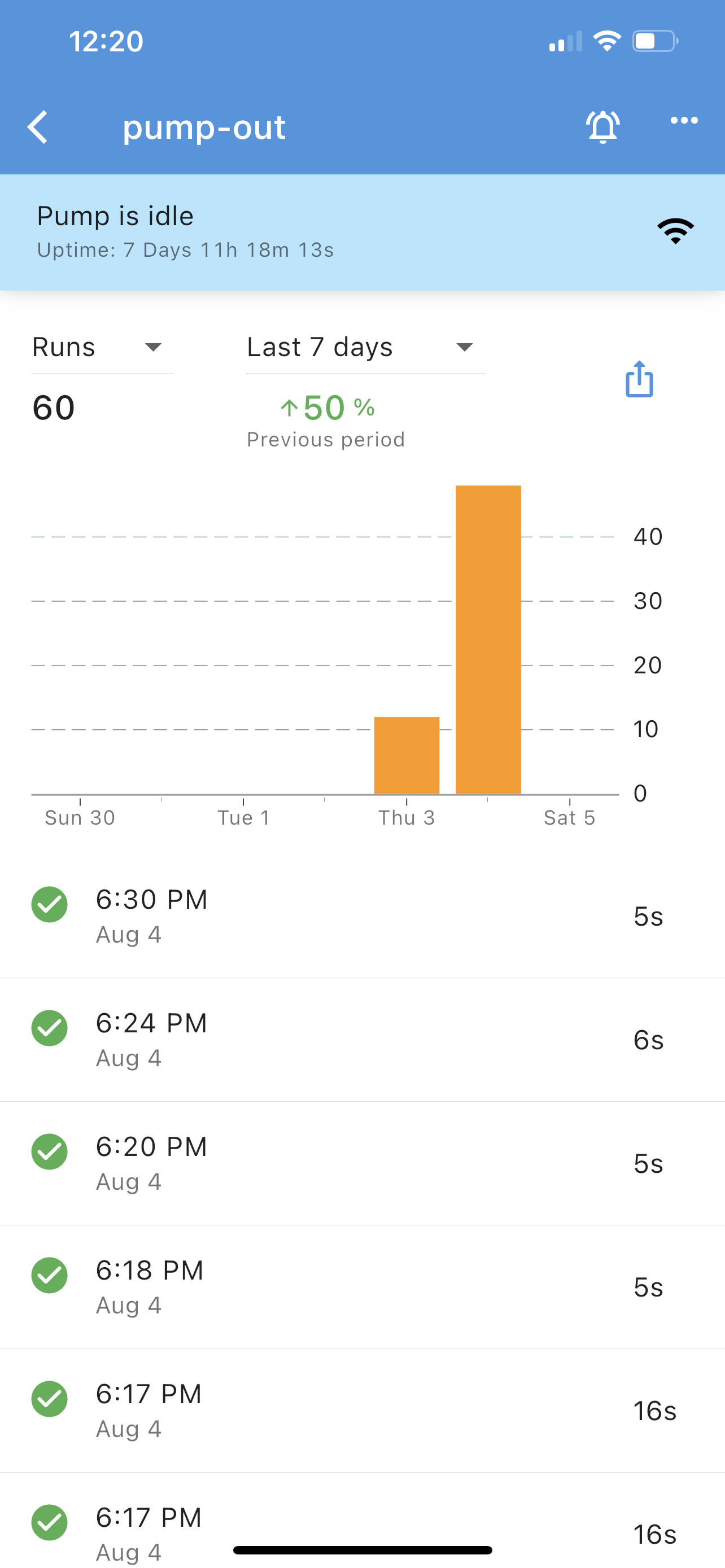Open the 6:30 PM run entry
Screen dimensions: 725x1568
point(362,916)
